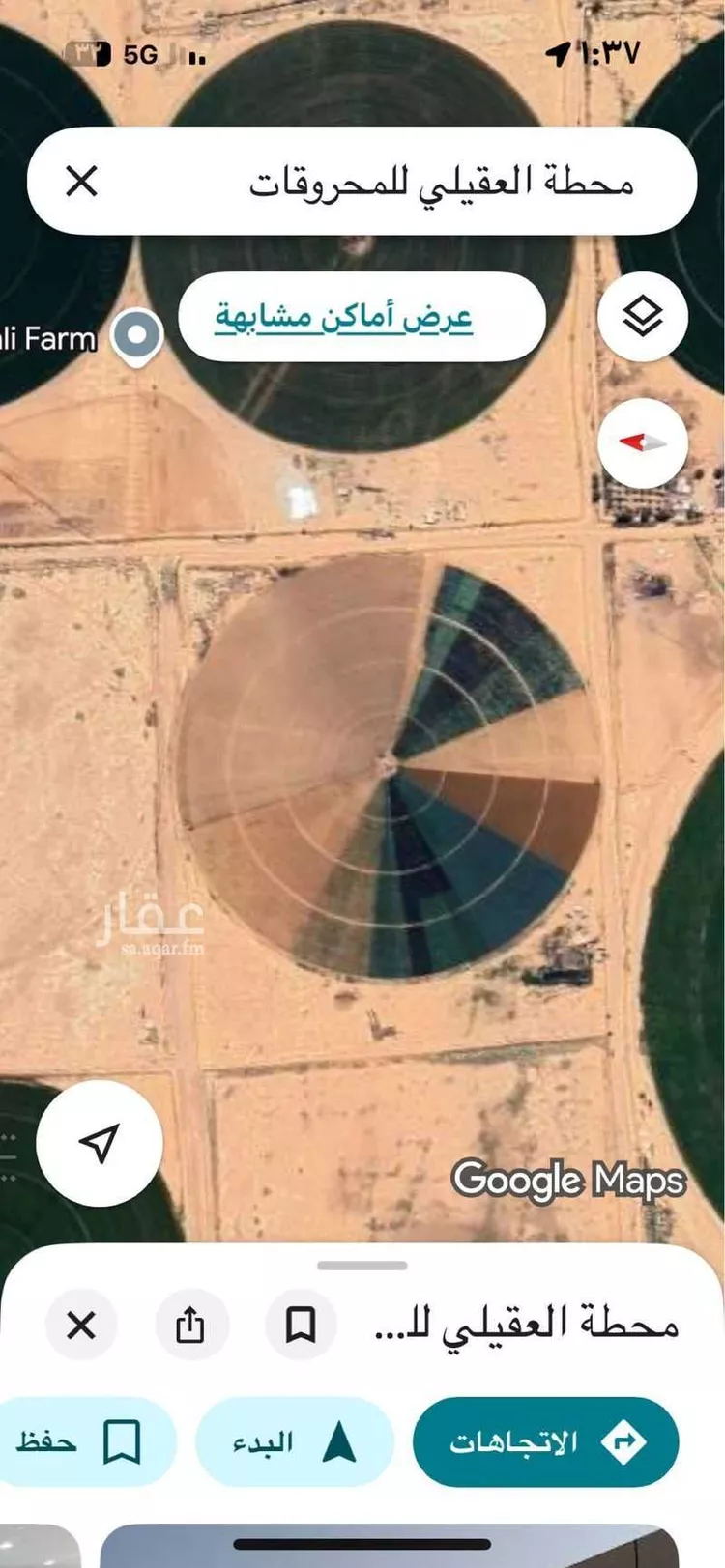Share this place

pos(190,1325)
